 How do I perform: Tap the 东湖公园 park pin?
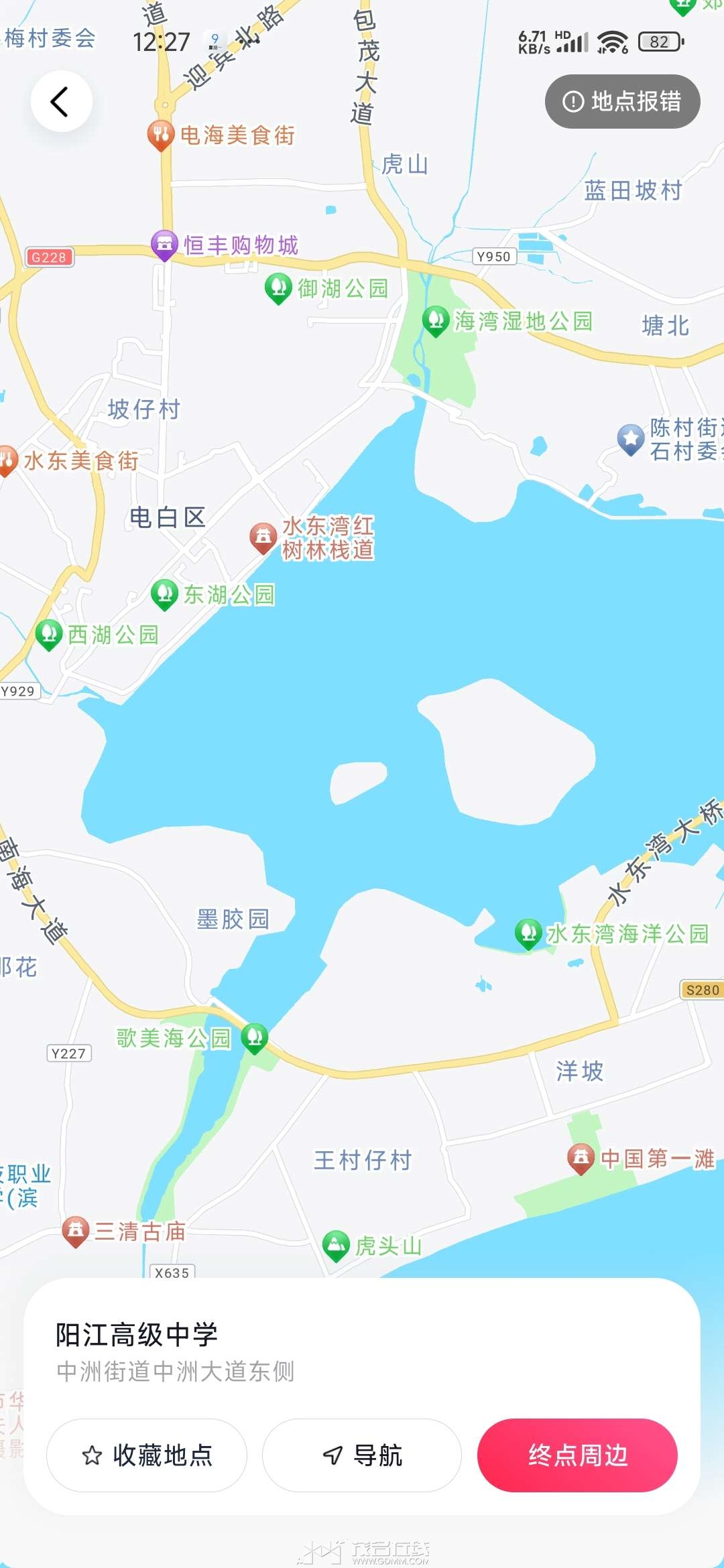pyautogui.click(x=164, y=594)
